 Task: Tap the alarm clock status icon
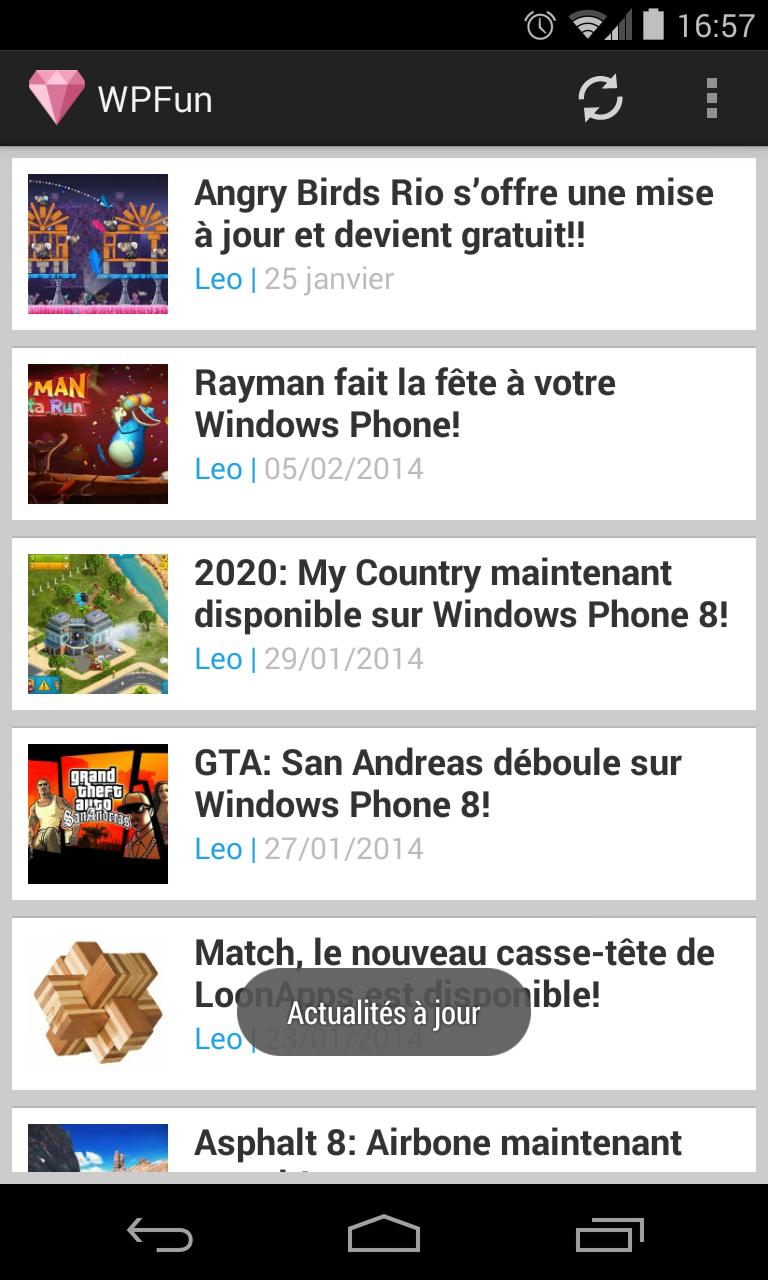pyautogui.click(x=539, y=25)
